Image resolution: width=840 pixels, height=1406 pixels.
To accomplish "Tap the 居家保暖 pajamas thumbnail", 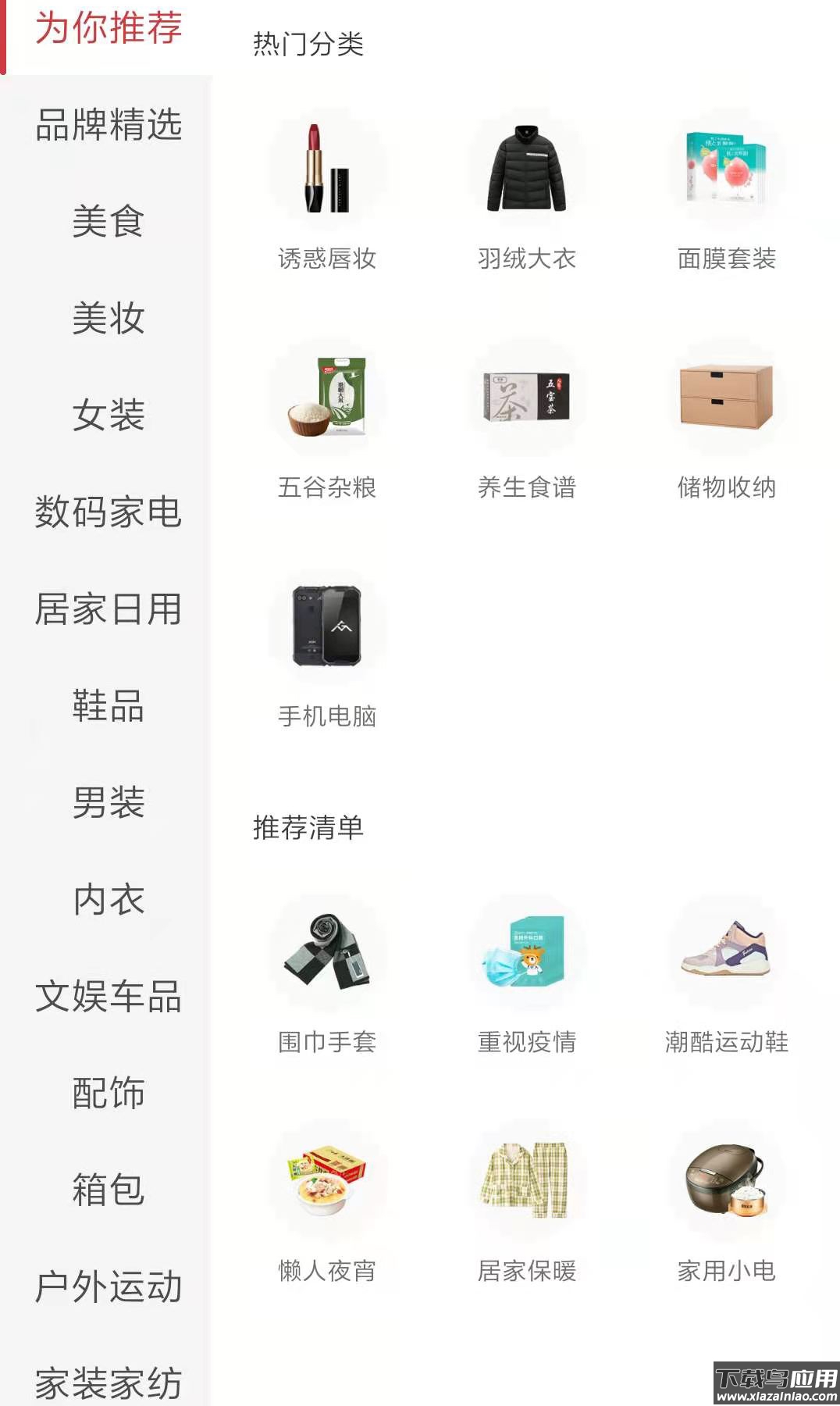I will (526, 1187).
